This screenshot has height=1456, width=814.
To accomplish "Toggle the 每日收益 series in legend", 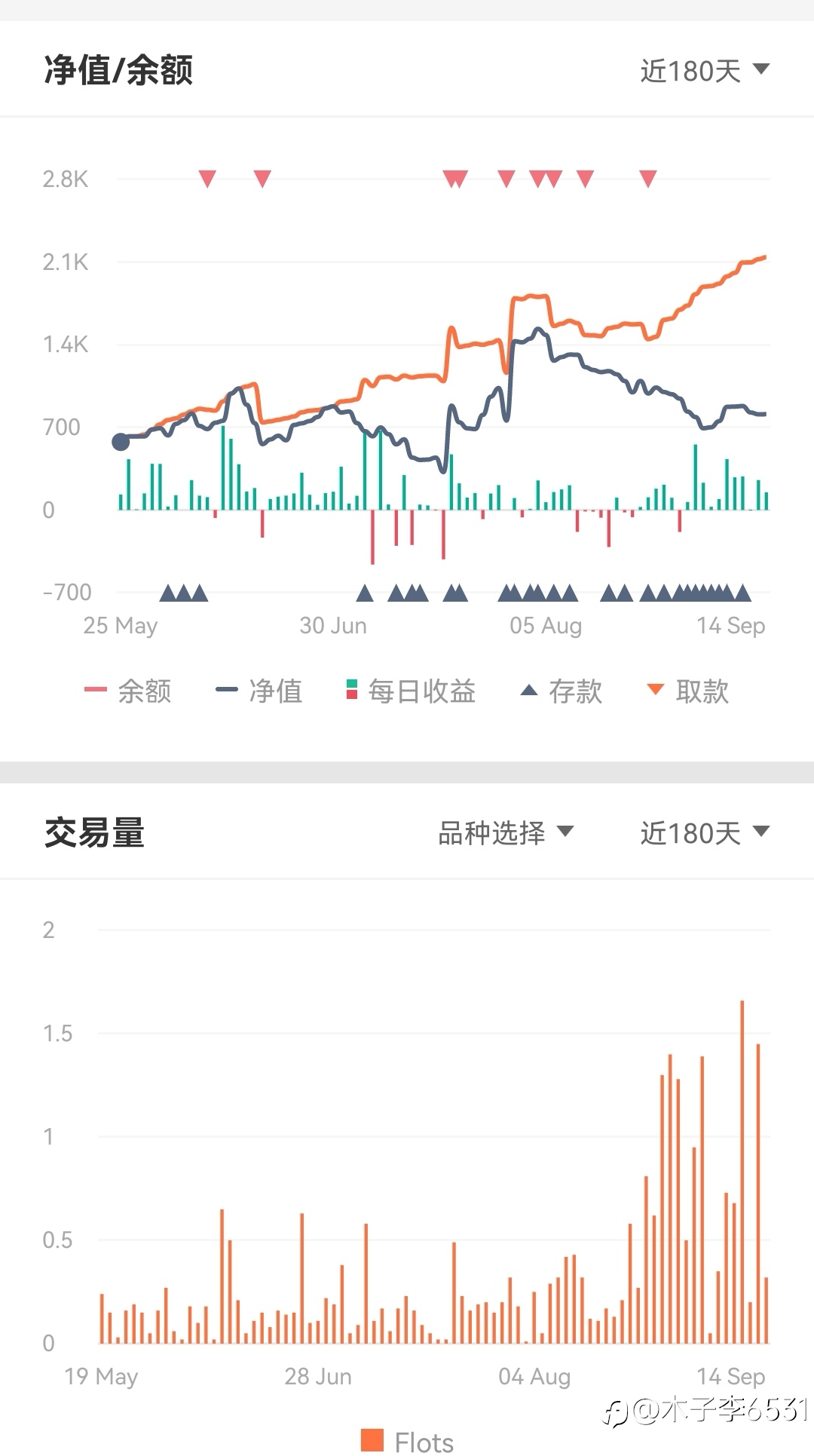I will (411, 691).
